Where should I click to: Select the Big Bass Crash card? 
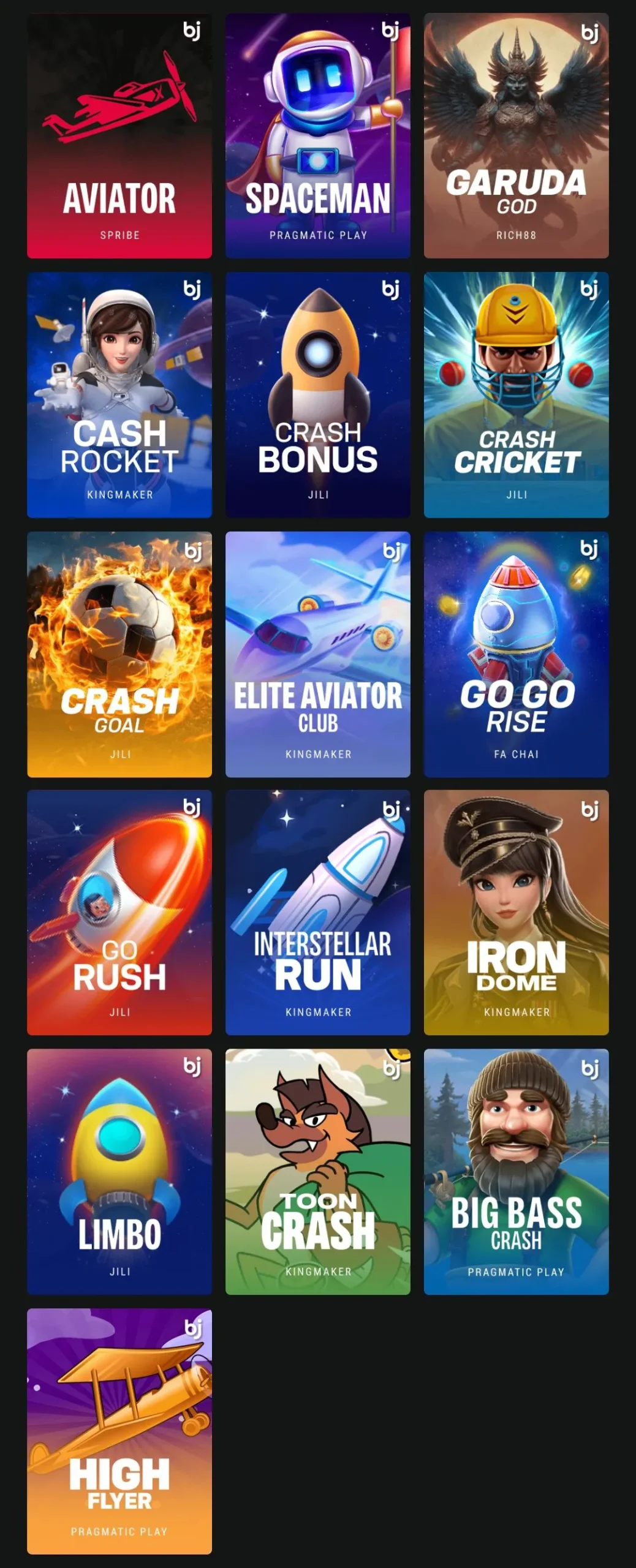(x=516, y=1172)
